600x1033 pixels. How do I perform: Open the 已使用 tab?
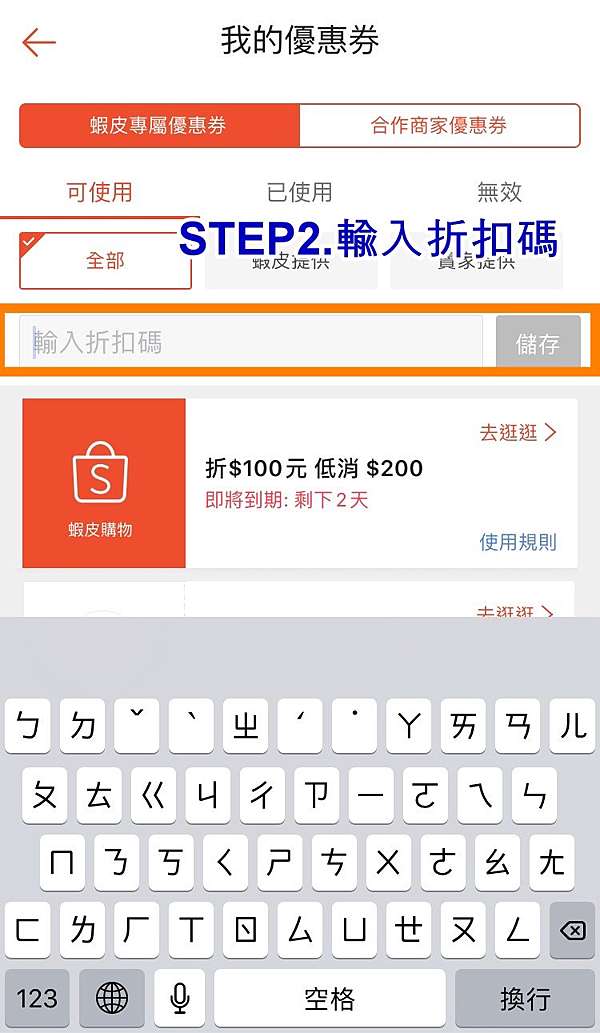(300, 192)
